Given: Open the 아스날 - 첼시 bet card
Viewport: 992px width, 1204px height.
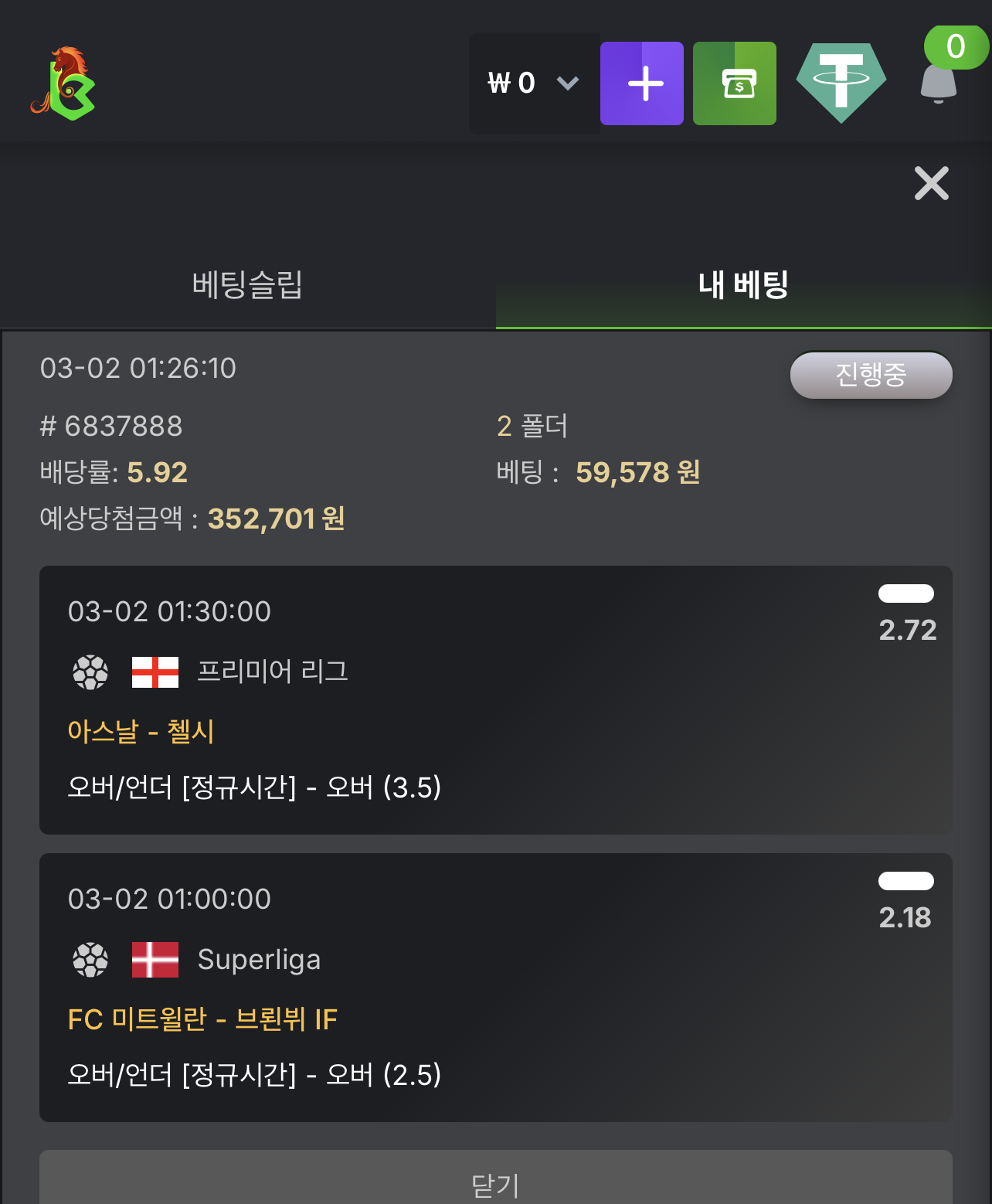Looking at the screenshot, I should pyautogui.click(x=494, y=700).
